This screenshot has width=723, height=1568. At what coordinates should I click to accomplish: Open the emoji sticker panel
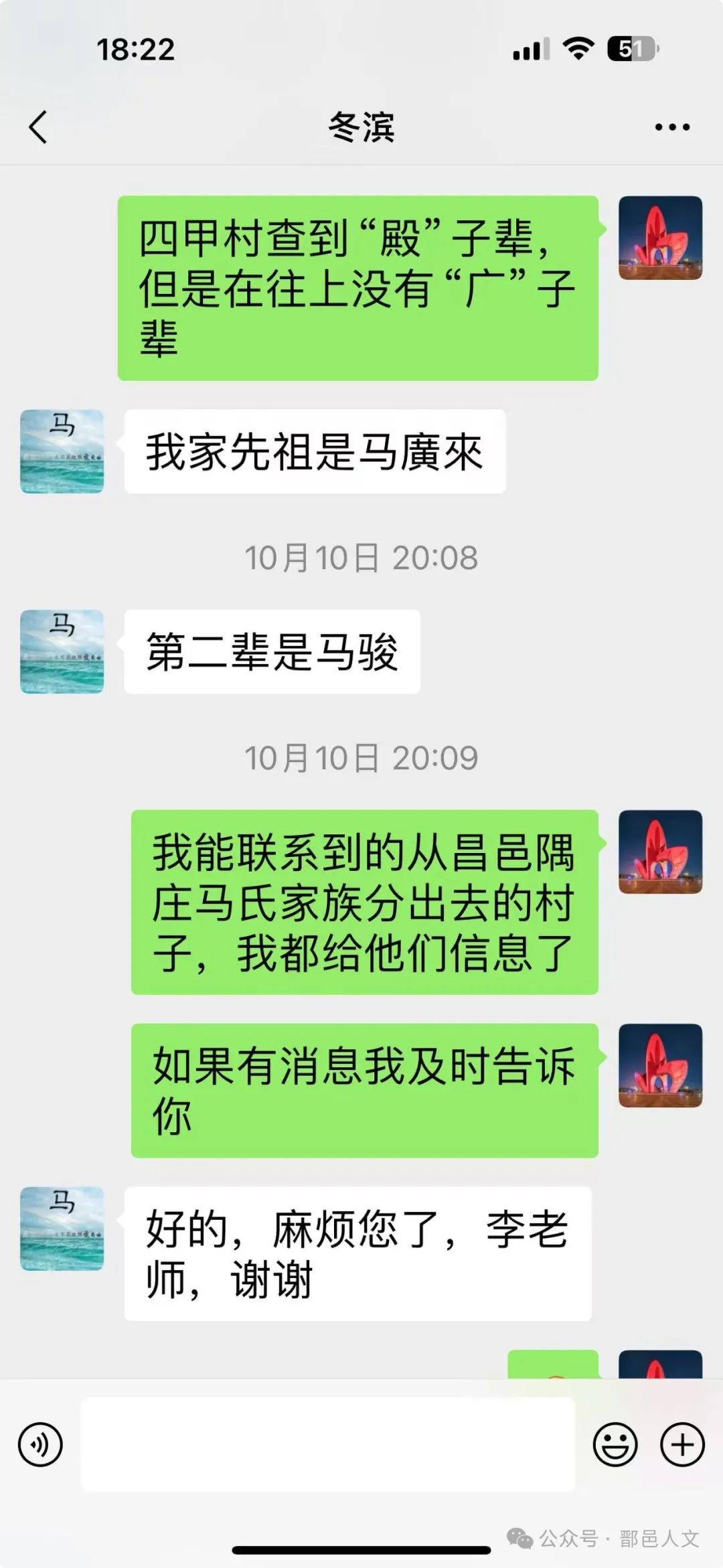click(x=615, y=1444)
